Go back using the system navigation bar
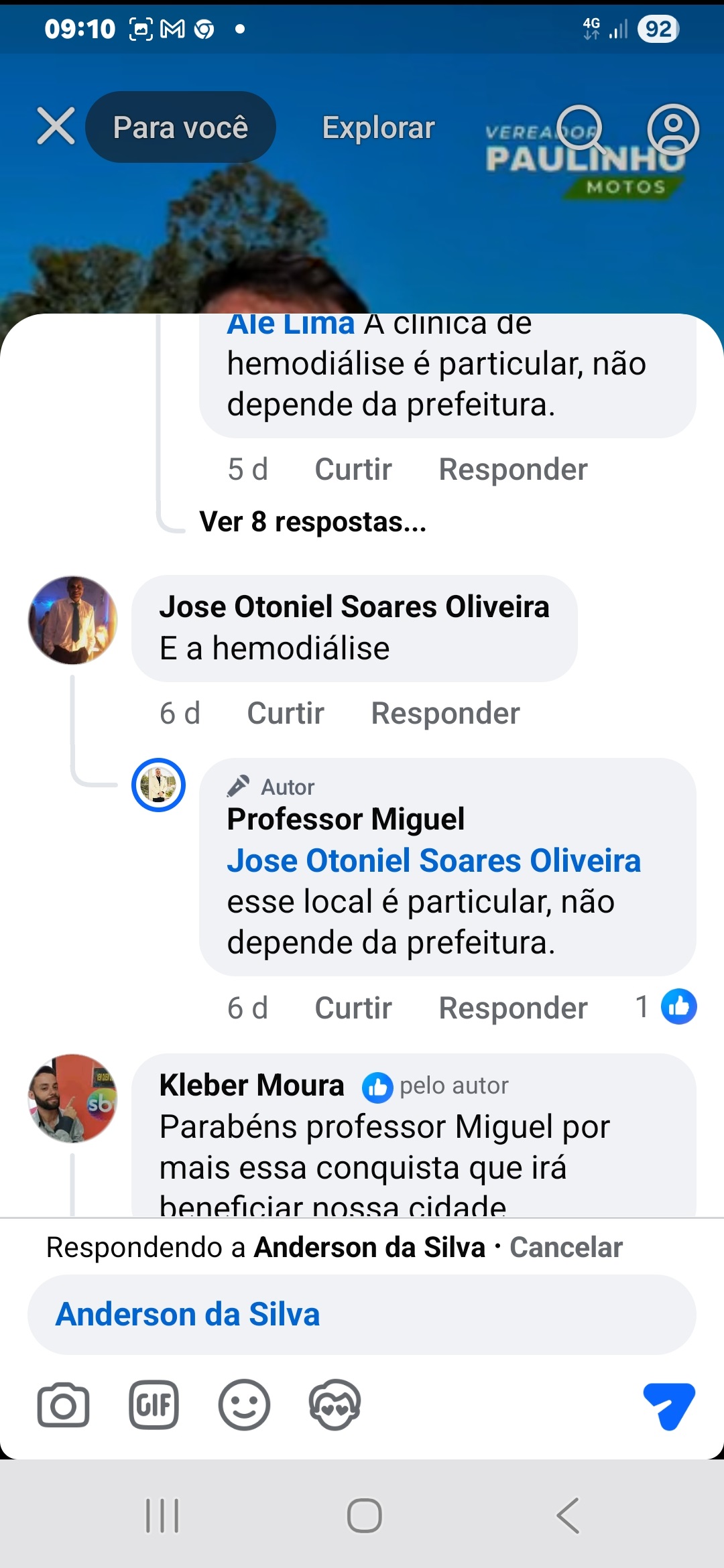 [x=567, y=1516]
